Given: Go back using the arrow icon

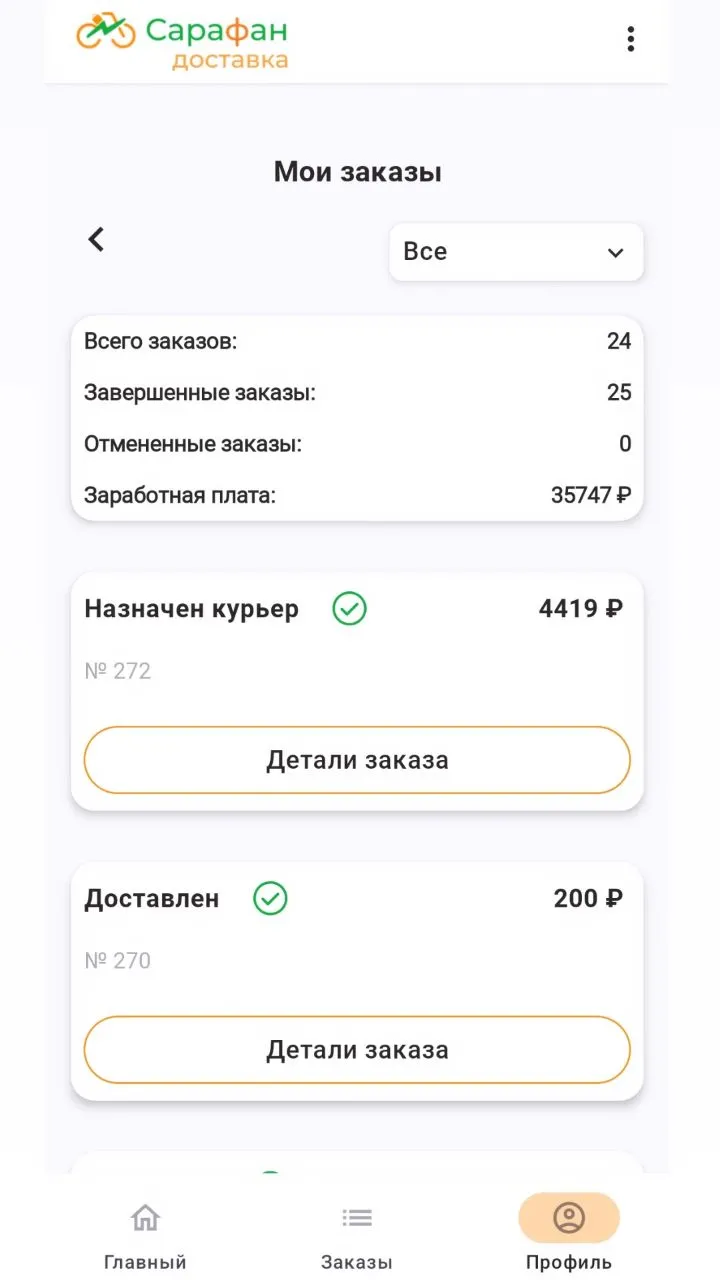Looking at the screenshot, I should pyautogui.click(x=96, y=239).
